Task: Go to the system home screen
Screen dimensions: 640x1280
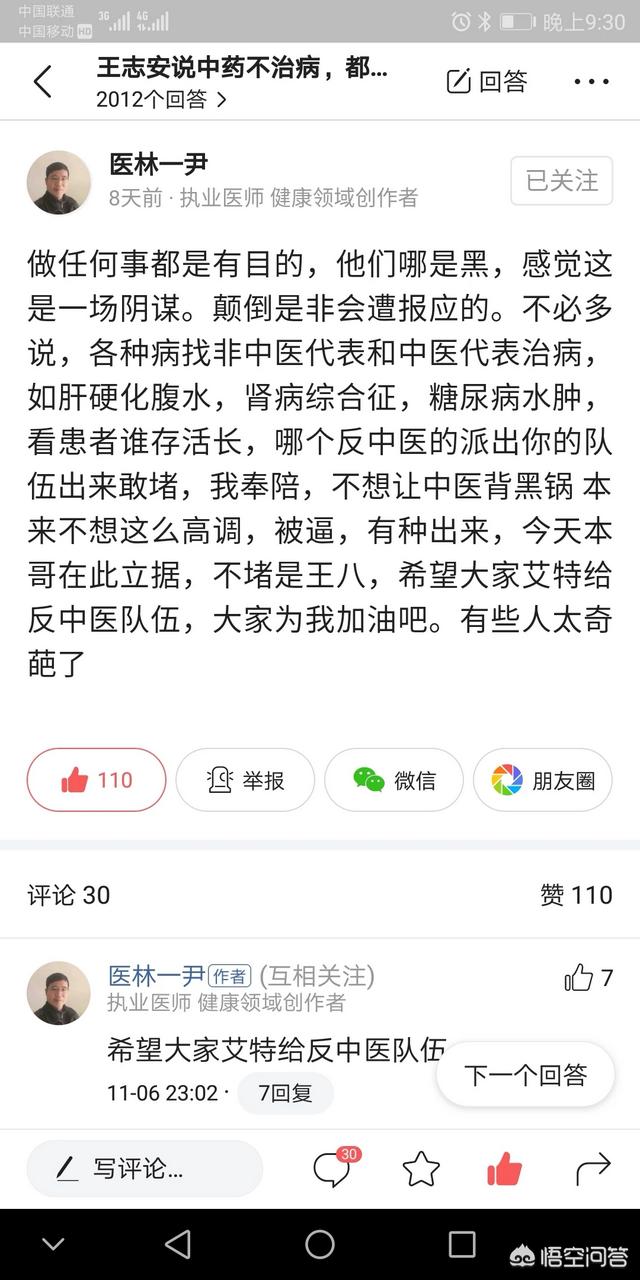Action: coord(320,1244)
